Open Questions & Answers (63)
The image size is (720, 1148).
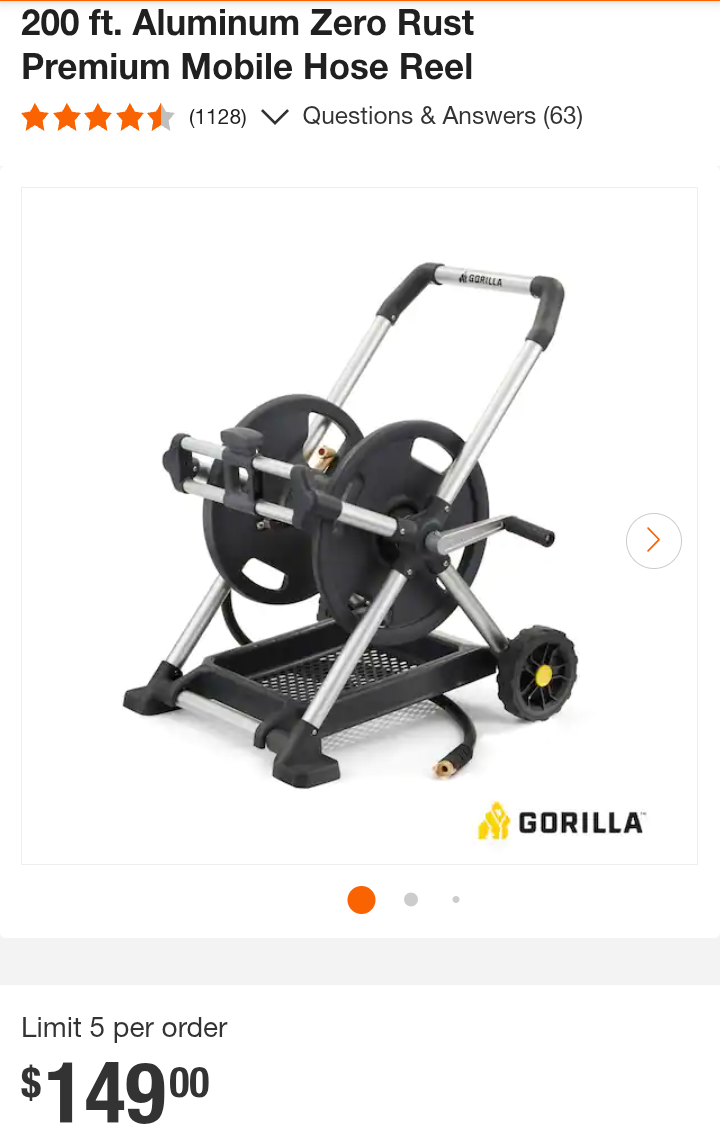click(442, 116)
